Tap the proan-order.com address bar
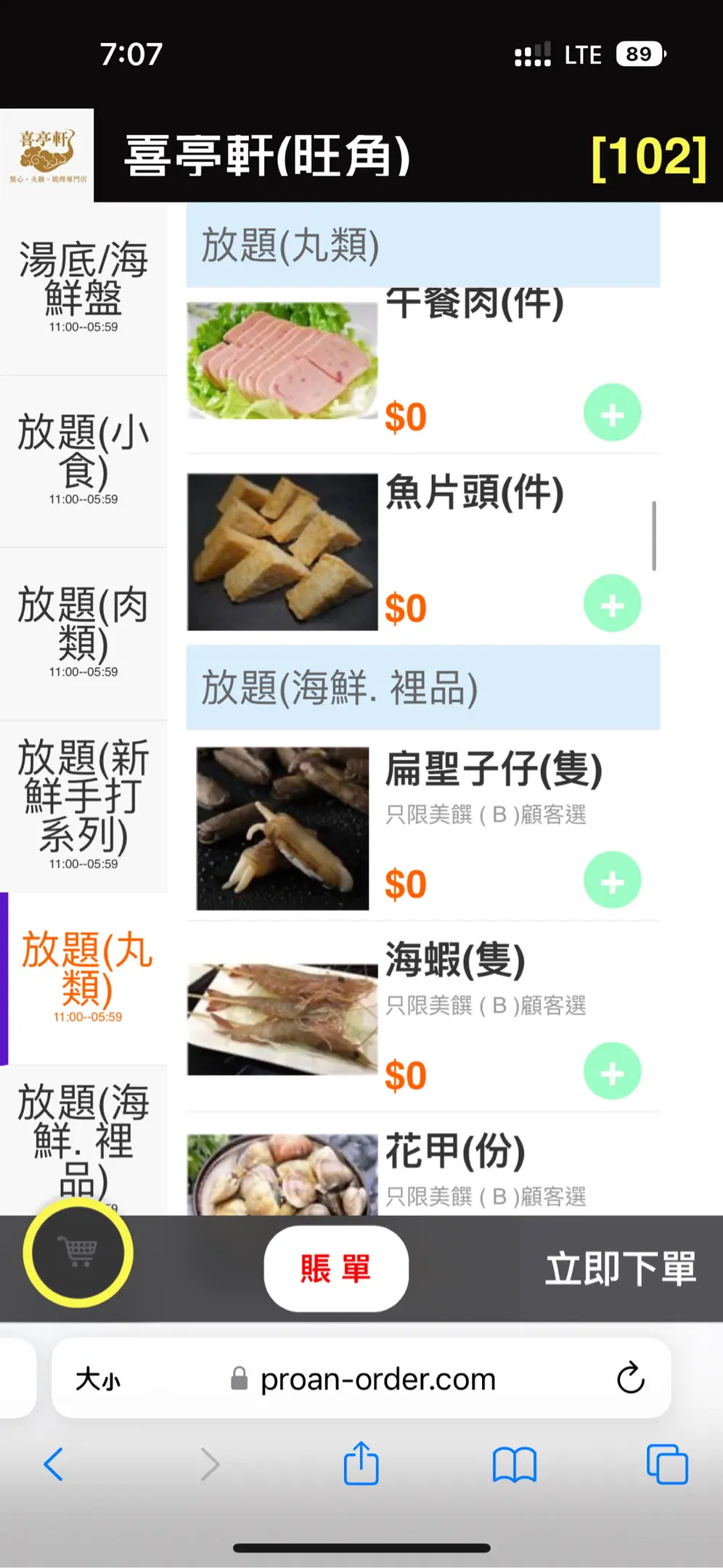The height and width of the screenshot is (1568, 723). (377, 1379)
